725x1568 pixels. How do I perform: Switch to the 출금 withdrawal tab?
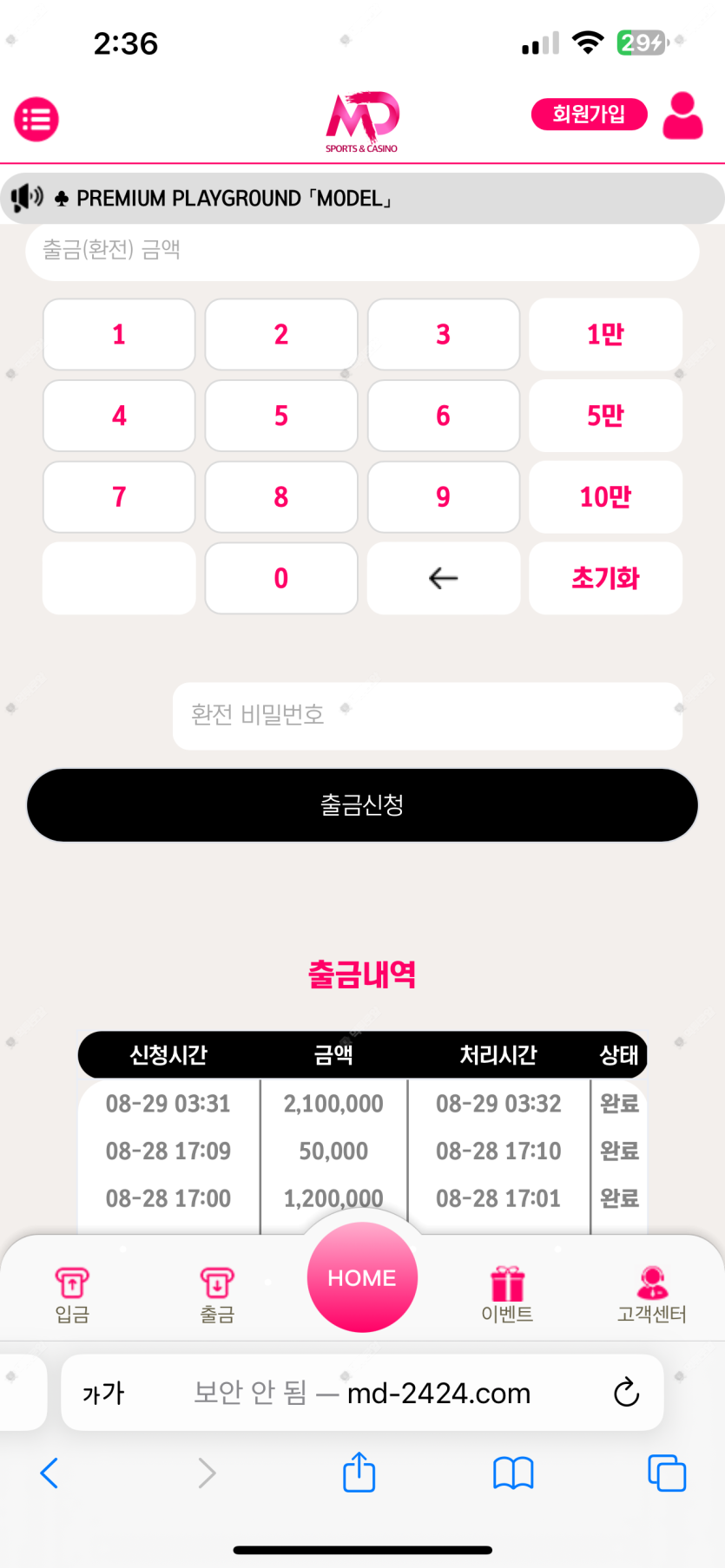(x=217, y=1295)
